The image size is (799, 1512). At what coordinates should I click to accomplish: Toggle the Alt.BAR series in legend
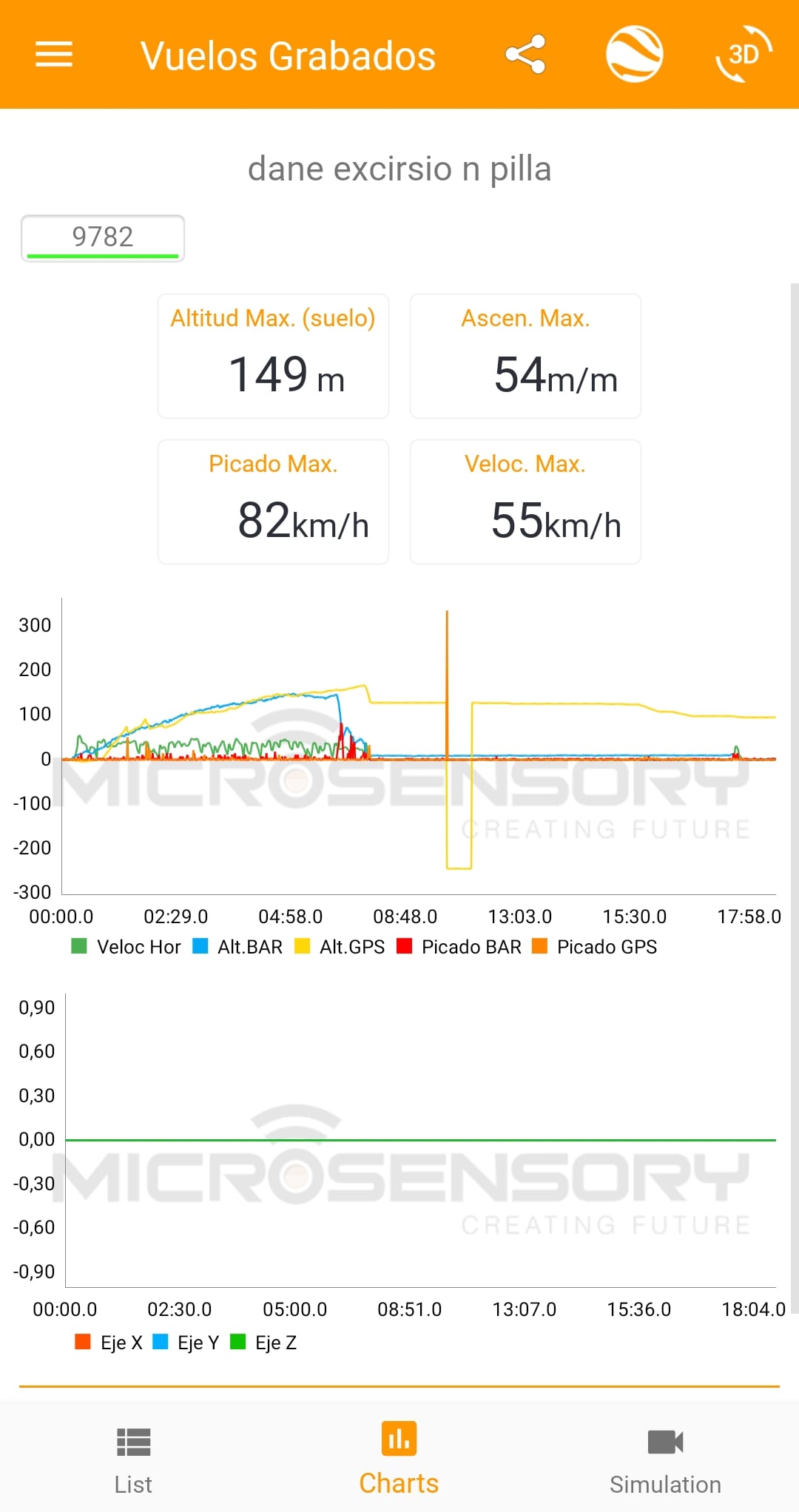coord(237,947)
